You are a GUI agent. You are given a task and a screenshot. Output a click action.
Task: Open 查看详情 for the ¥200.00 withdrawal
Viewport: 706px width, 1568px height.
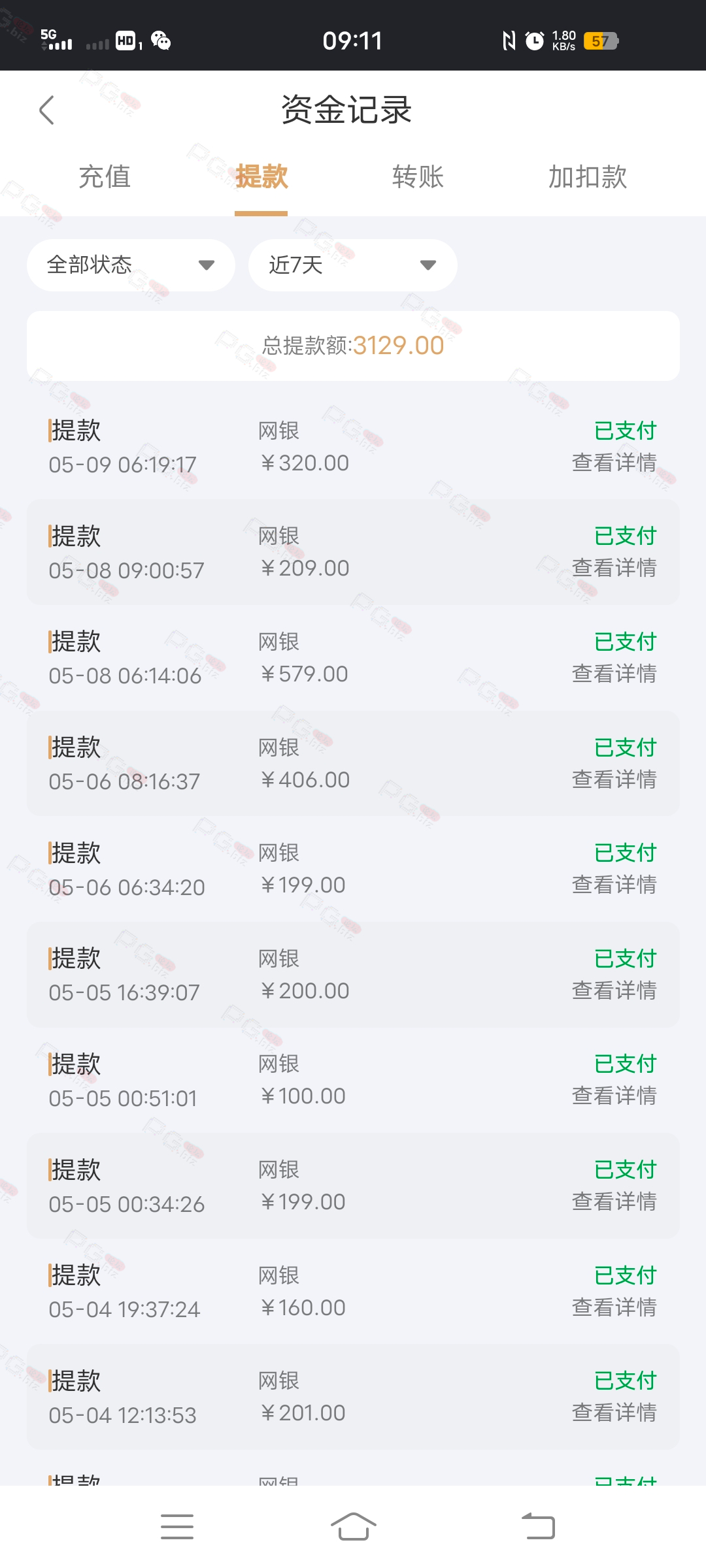point(614,990)
